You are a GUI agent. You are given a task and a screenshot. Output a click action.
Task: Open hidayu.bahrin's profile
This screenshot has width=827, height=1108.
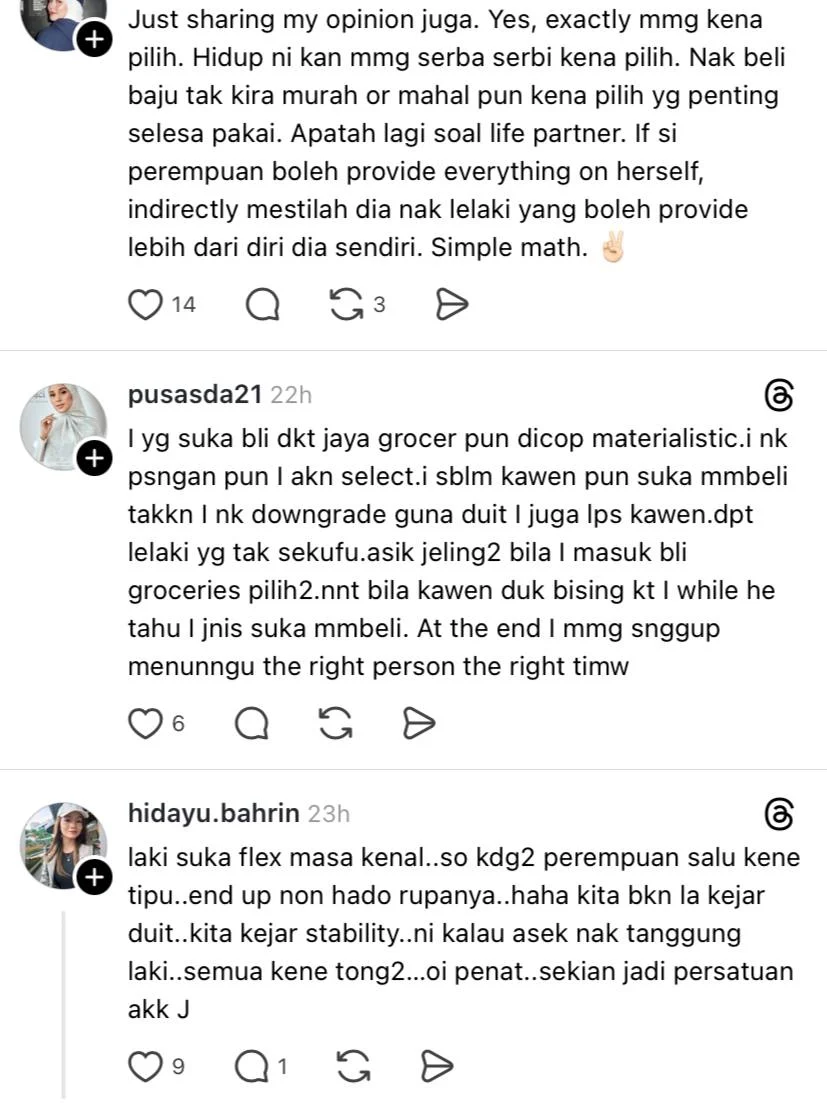coord(213,813)
